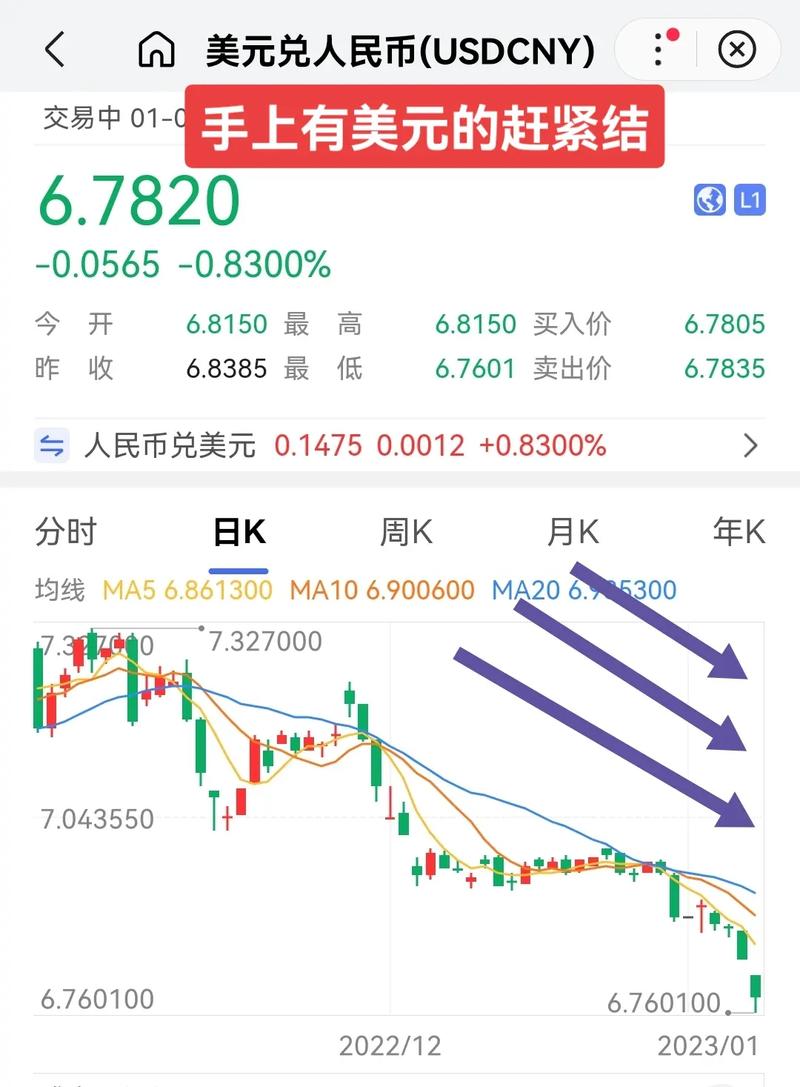The image size is (800, 1087).
Task: Go back using the top-left arrow
Action: tap(55, 49)
